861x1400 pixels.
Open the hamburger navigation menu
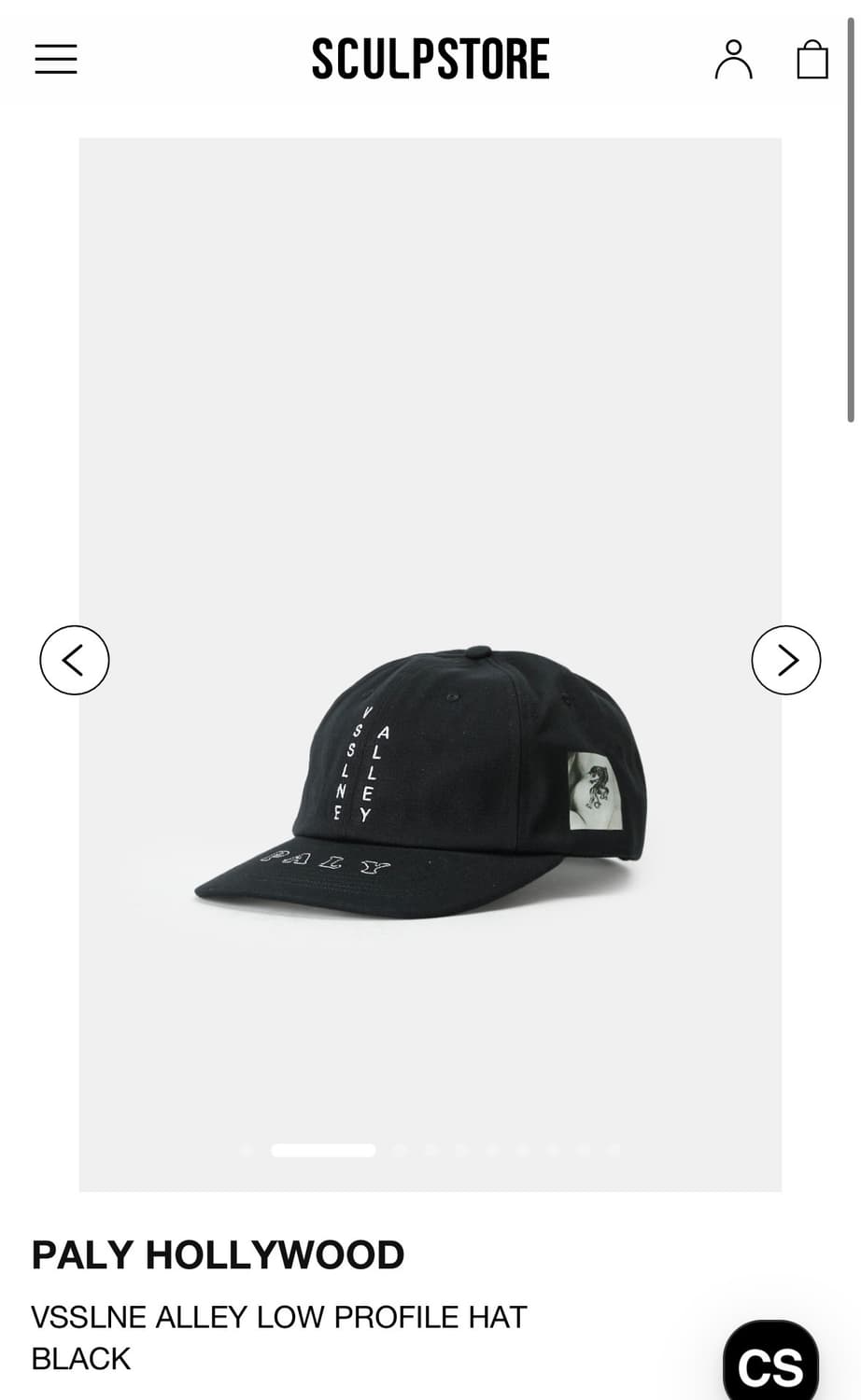click(x=55, y=59)
